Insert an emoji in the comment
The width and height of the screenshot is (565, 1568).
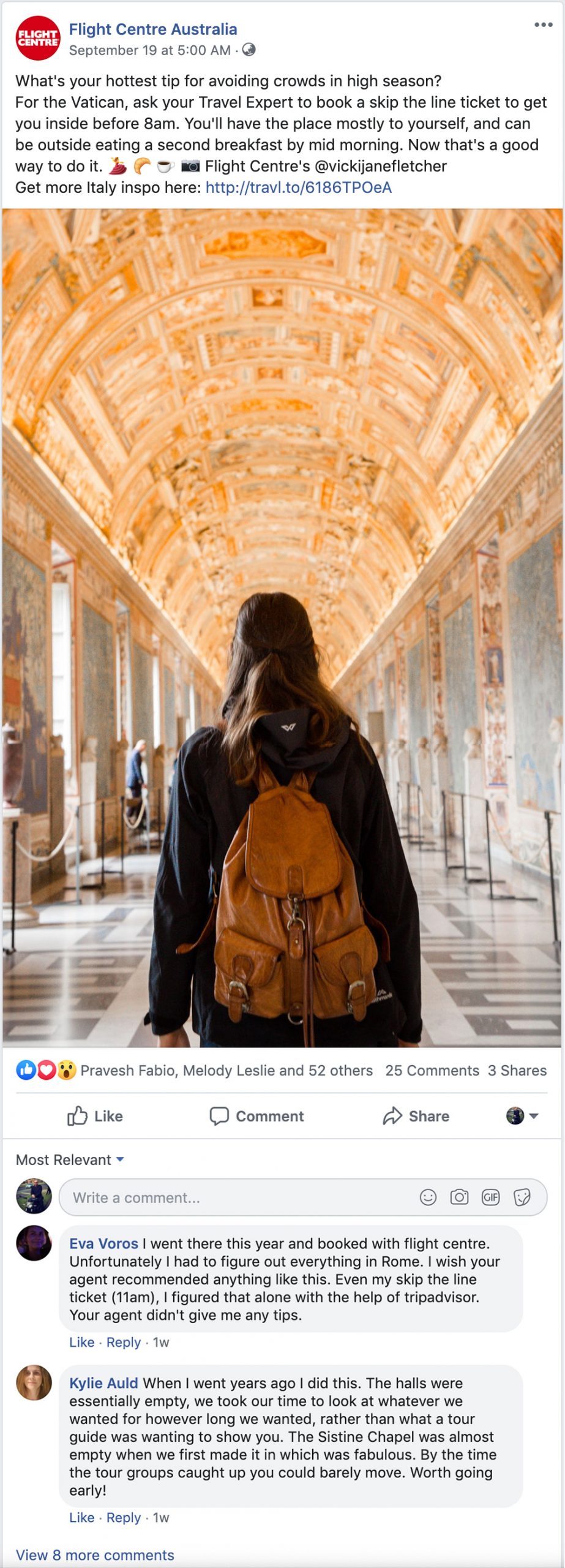[428, 1197]
